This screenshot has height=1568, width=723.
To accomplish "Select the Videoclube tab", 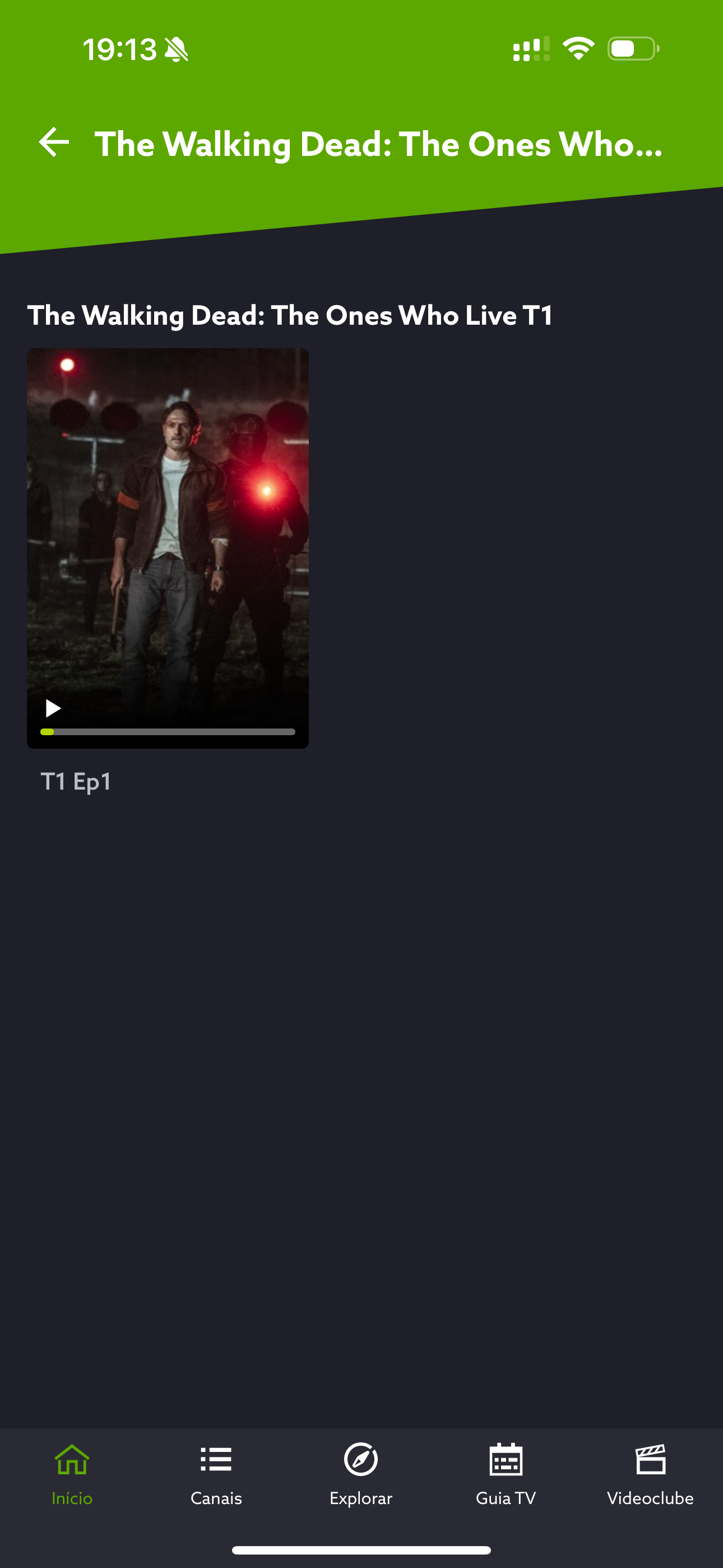I will click(650, 1474).
